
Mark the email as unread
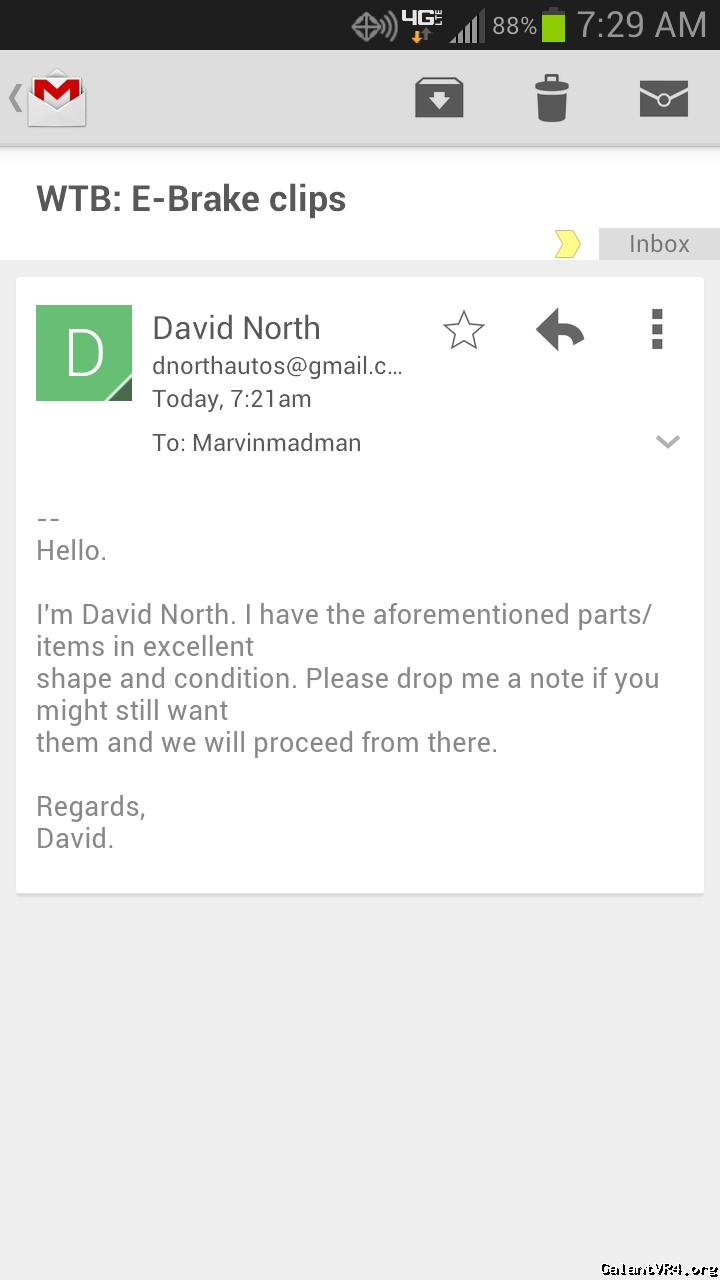click(664, 98)
